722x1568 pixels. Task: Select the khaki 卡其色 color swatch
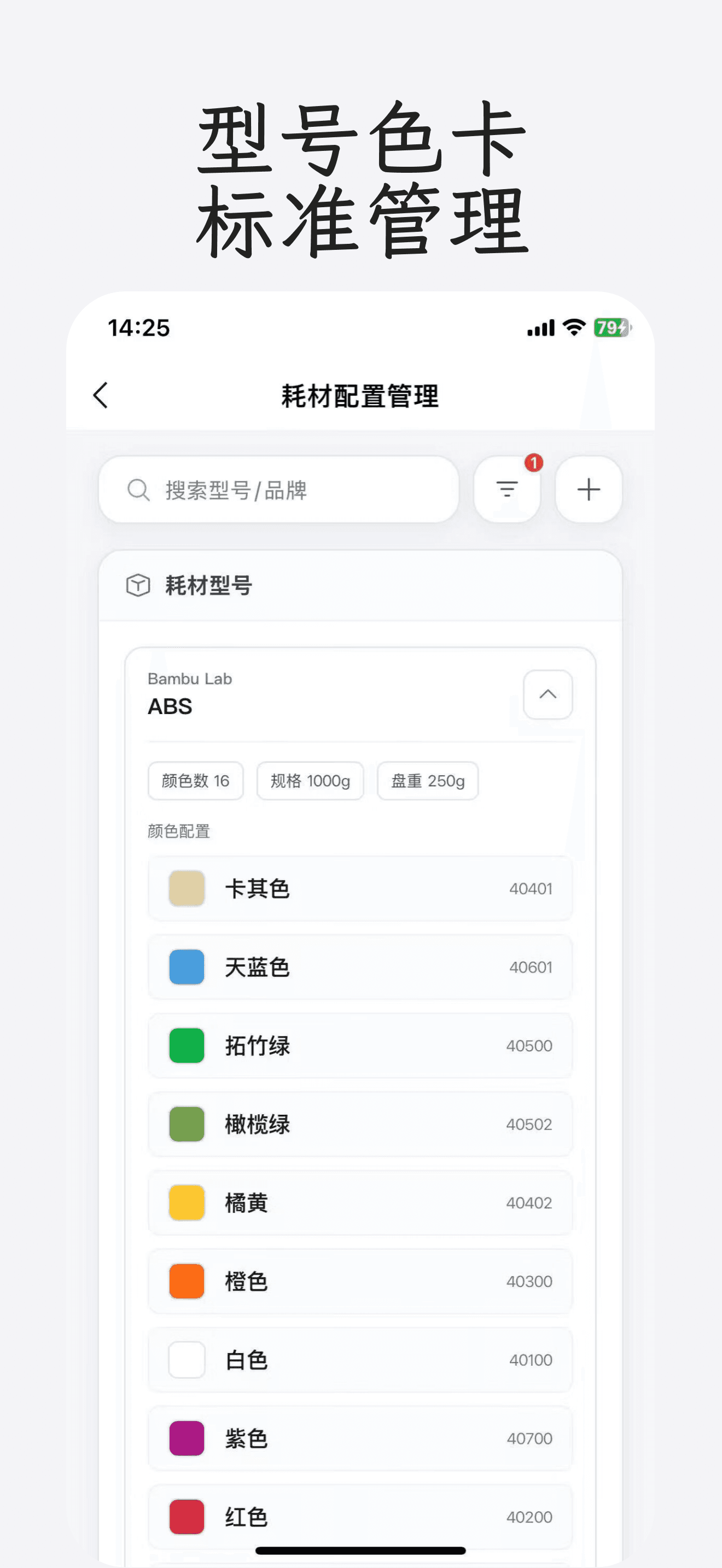click(187, 890)
